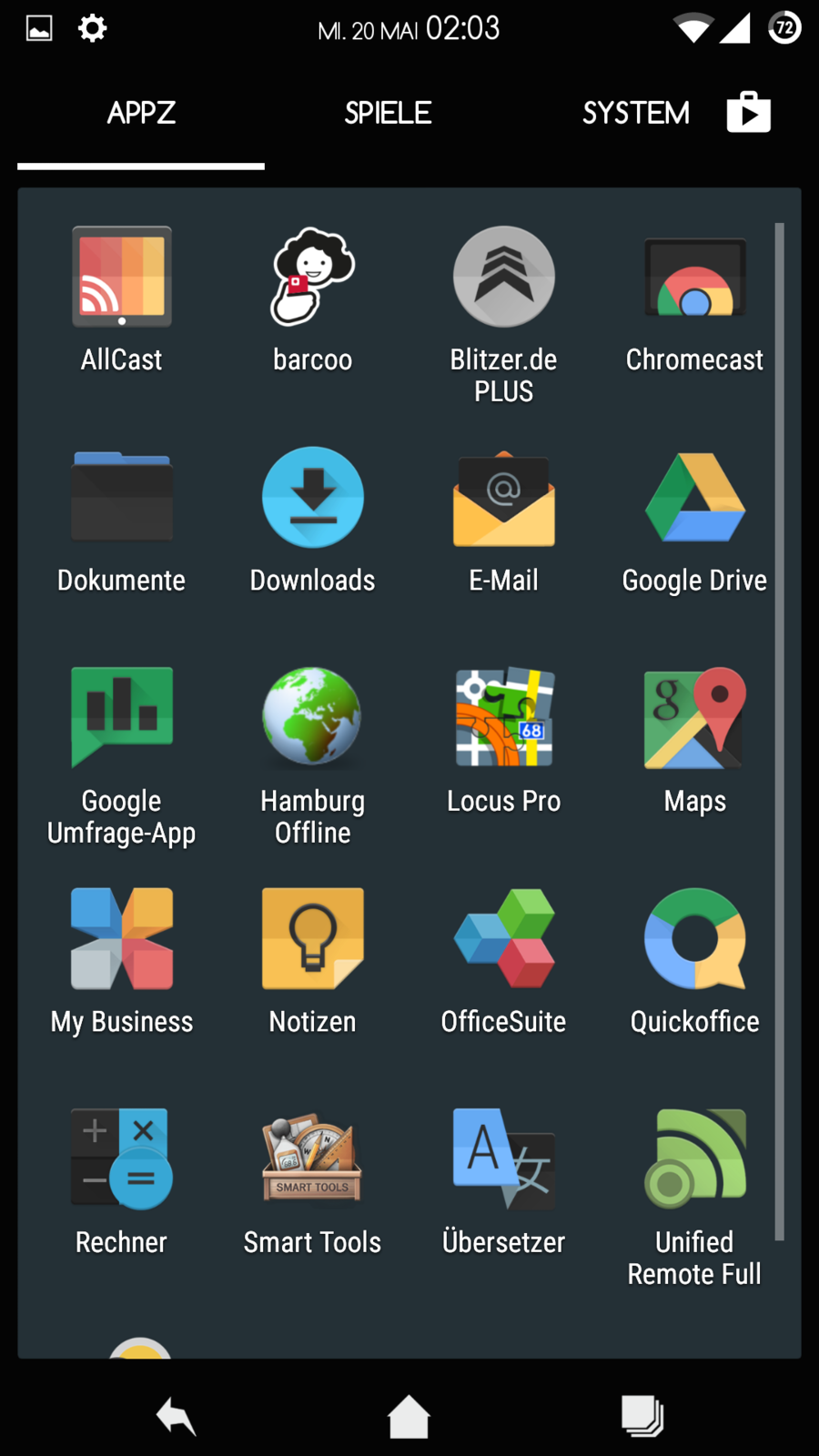Viewport: 819px width, 1456px height.
Task: Open the Rechner calculator app
Action: [122, 1158]
